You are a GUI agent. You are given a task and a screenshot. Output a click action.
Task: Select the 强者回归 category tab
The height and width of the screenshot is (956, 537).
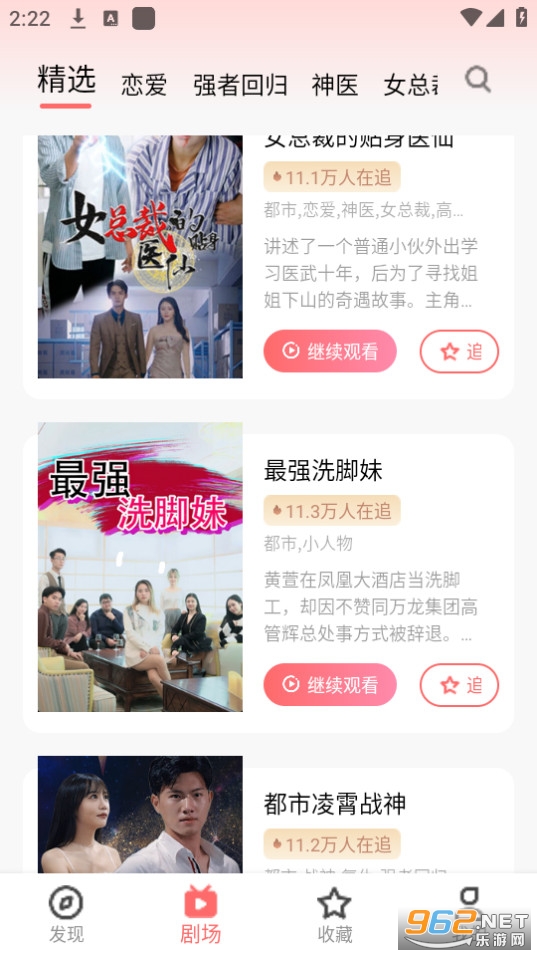240,85
